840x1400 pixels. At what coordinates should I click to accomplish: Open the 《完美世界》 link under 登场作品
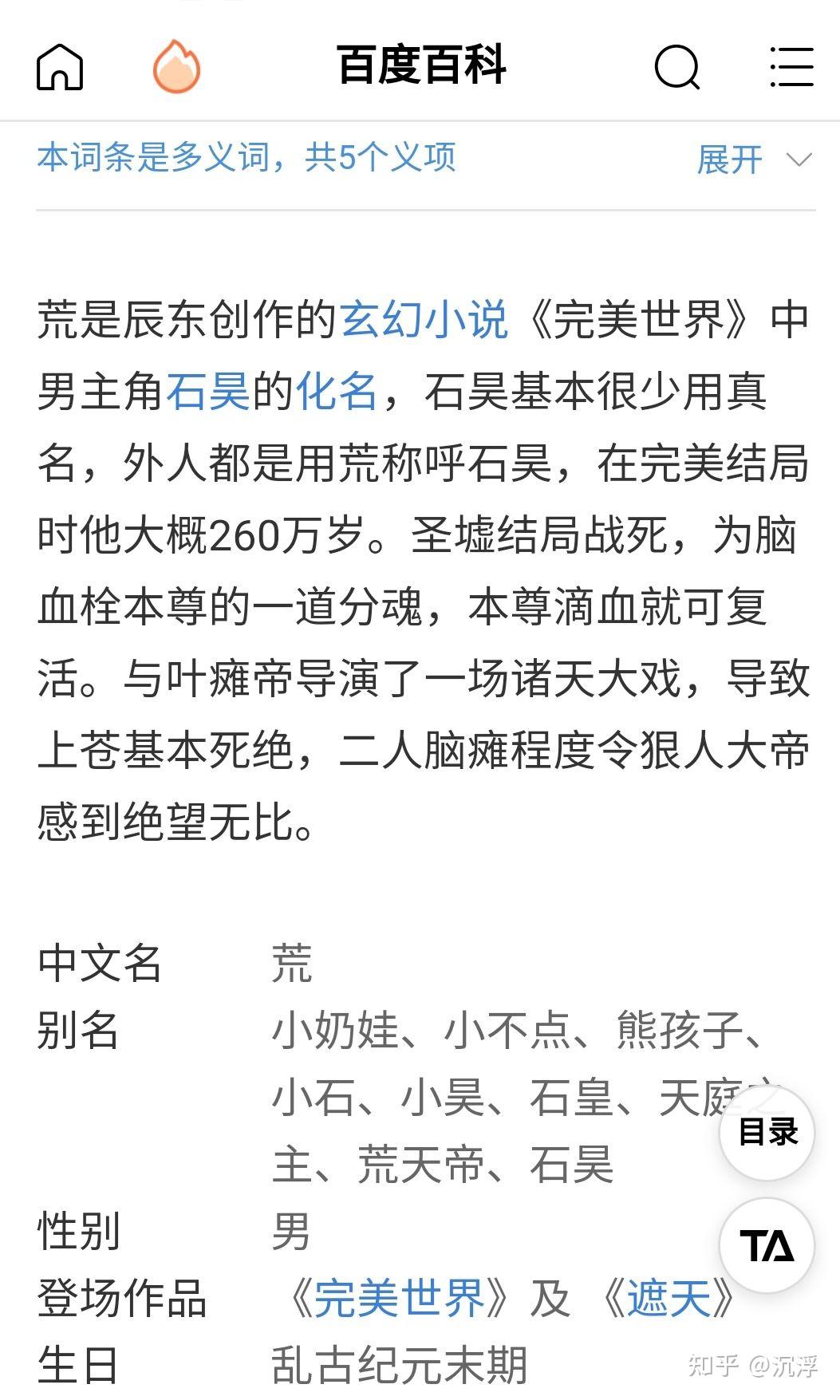point(399,1298)
